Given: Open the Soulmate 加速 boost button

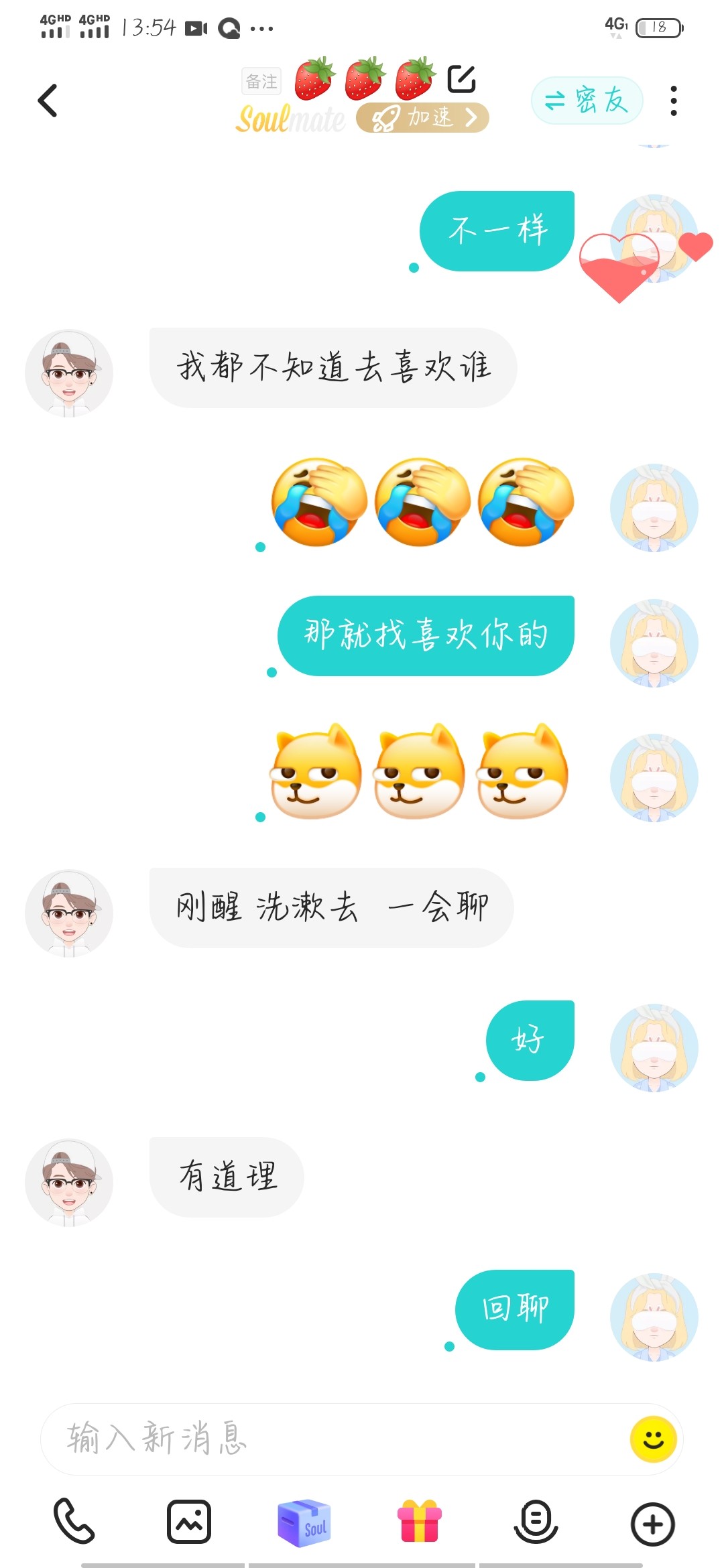Looking at the screenshot, I should point(423,118).
